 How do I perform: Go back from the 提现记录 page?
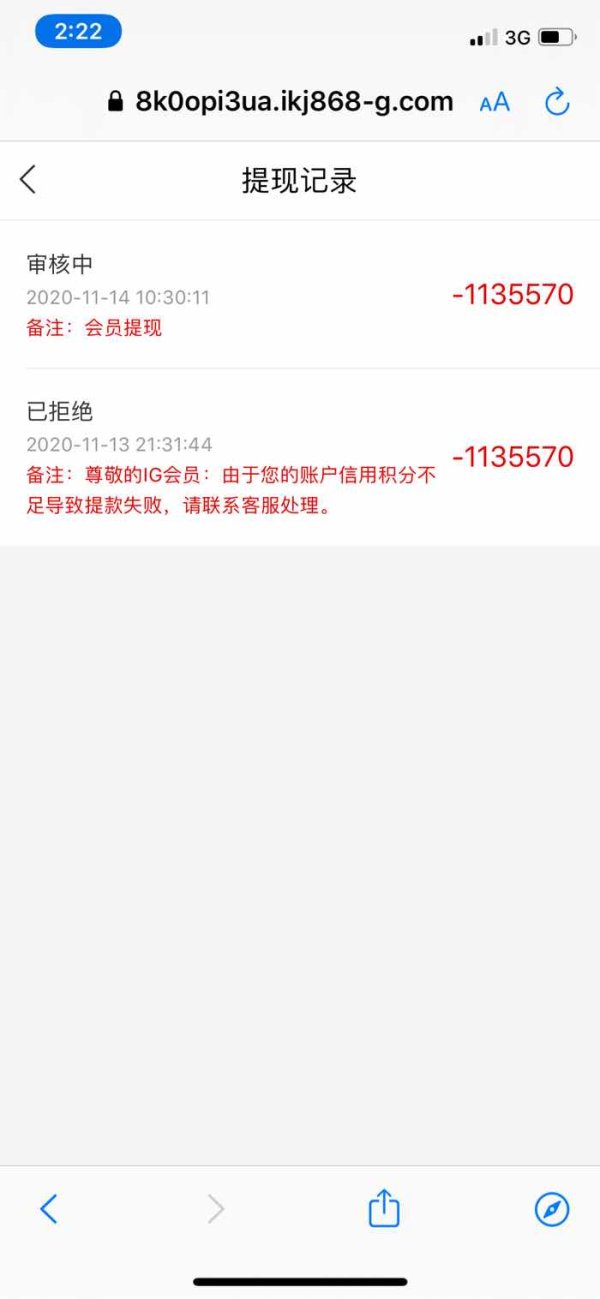click(x=28, y=180)
